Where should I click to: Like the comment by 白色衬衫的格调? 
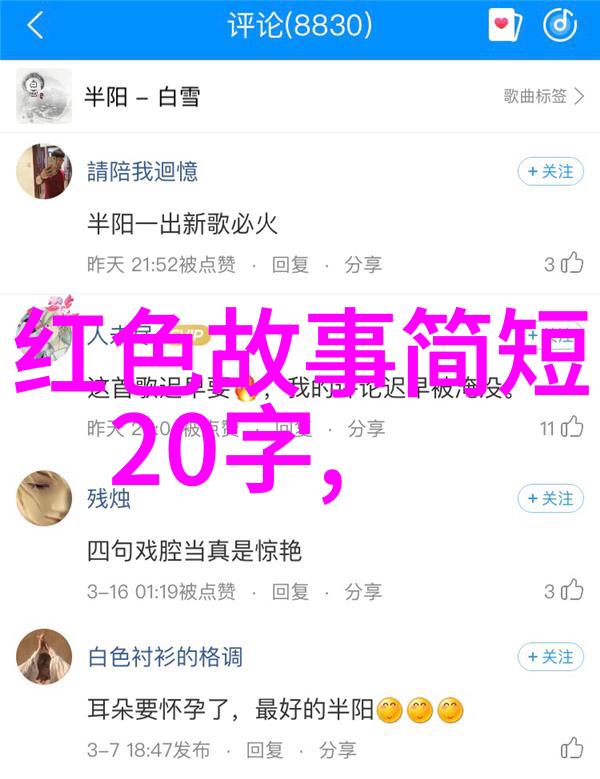572,748
